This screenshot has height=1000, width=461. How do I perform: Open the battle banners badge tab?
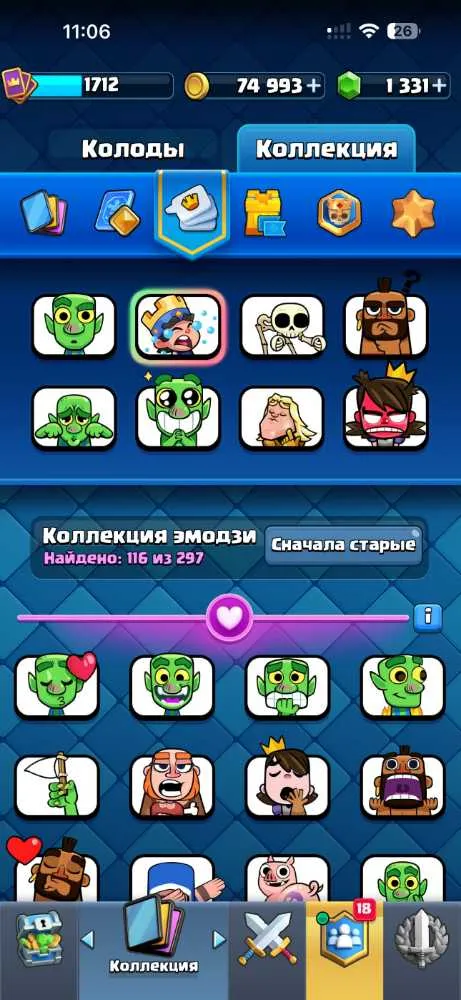click(x=339, y=213)
